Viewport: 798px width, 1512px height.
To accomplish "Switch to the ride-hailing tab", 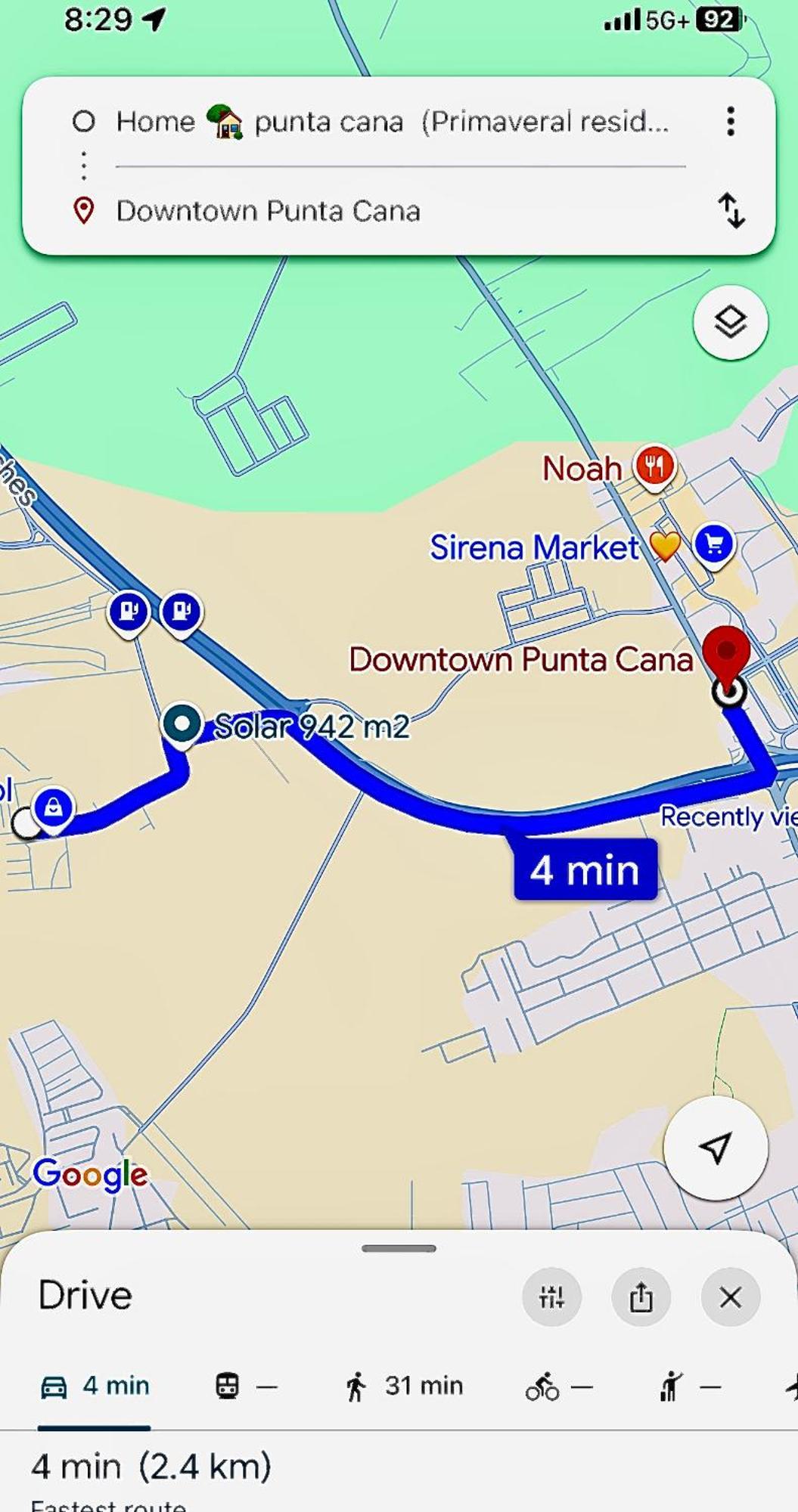I will (x=687, y=1387).
